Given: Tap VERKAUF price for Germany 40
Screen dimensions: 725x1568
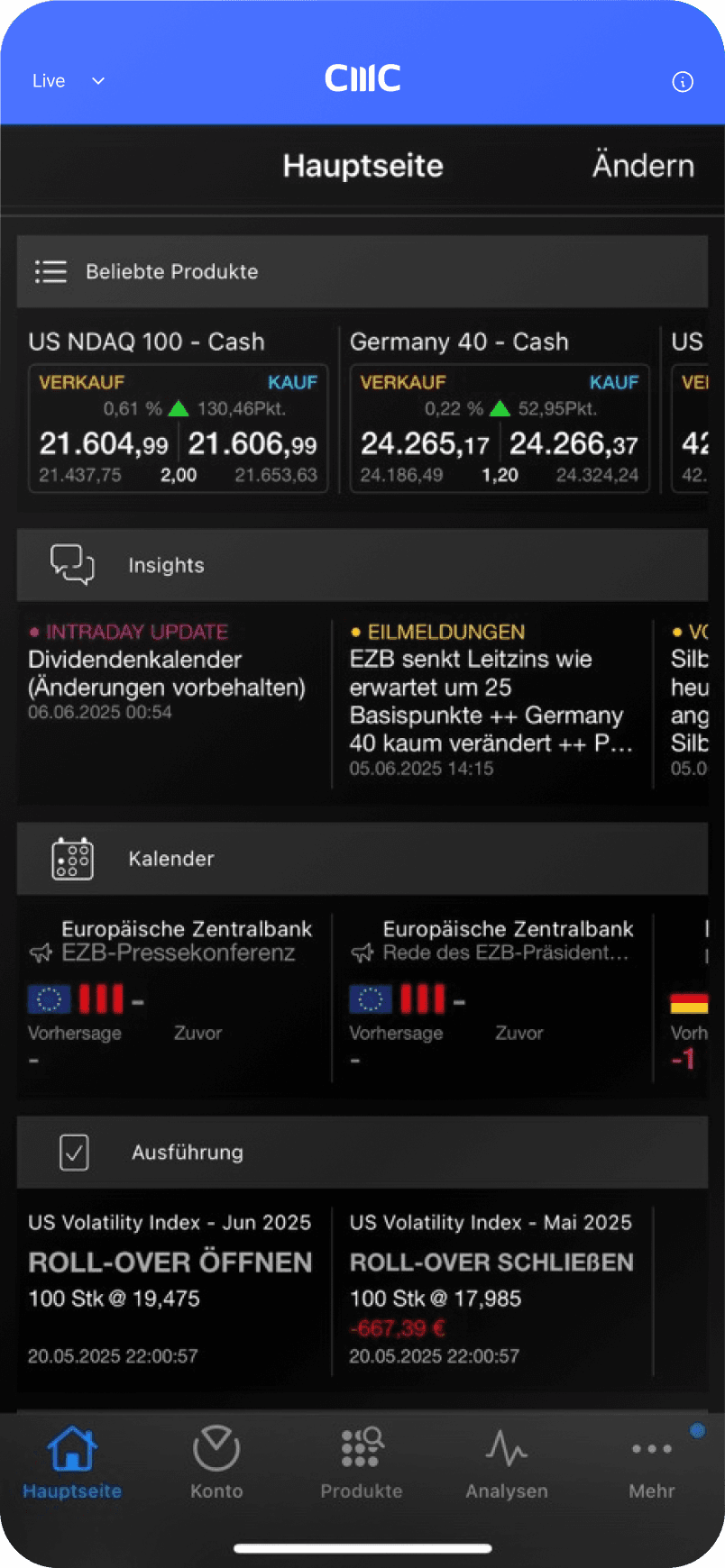Looking at the screenshot, I should tap(425, 442).
